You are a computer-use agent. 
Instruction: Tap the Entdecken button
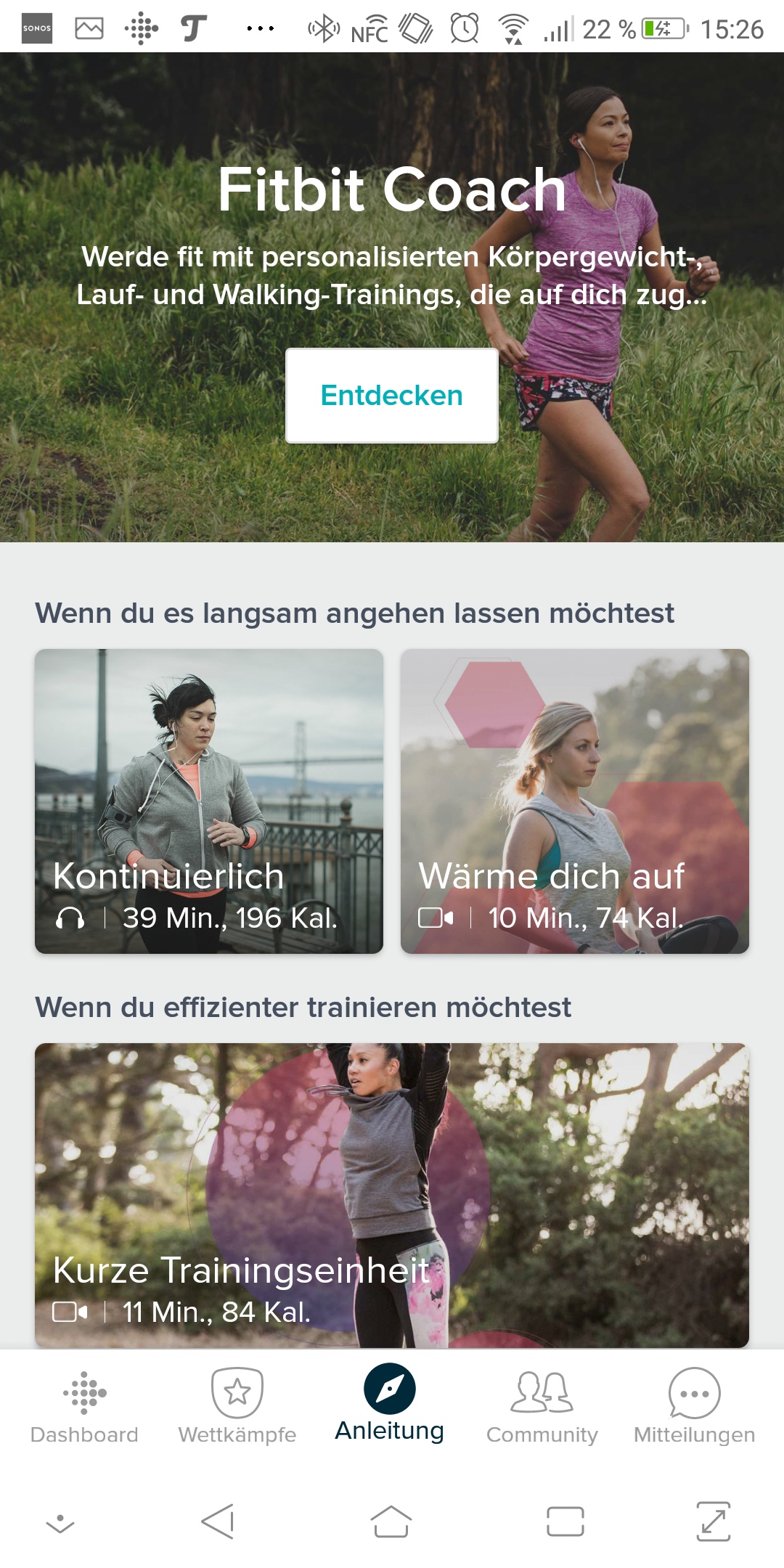(391, 396)
